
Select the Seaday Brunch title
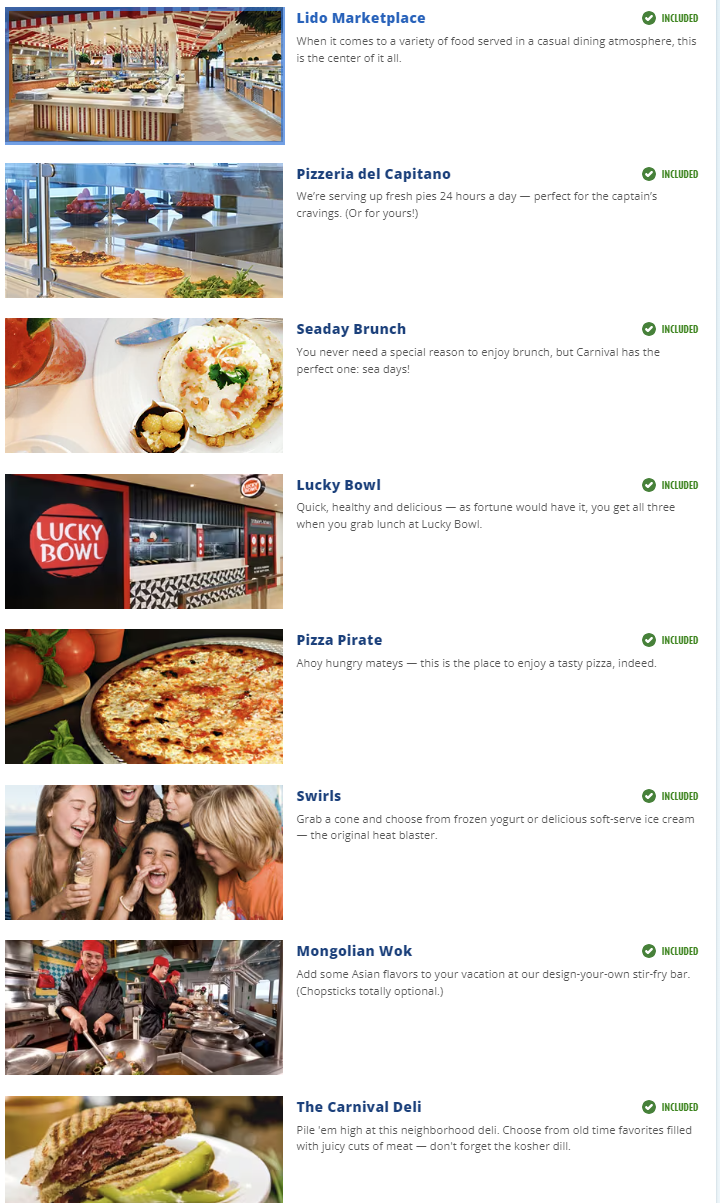point(351,329)
